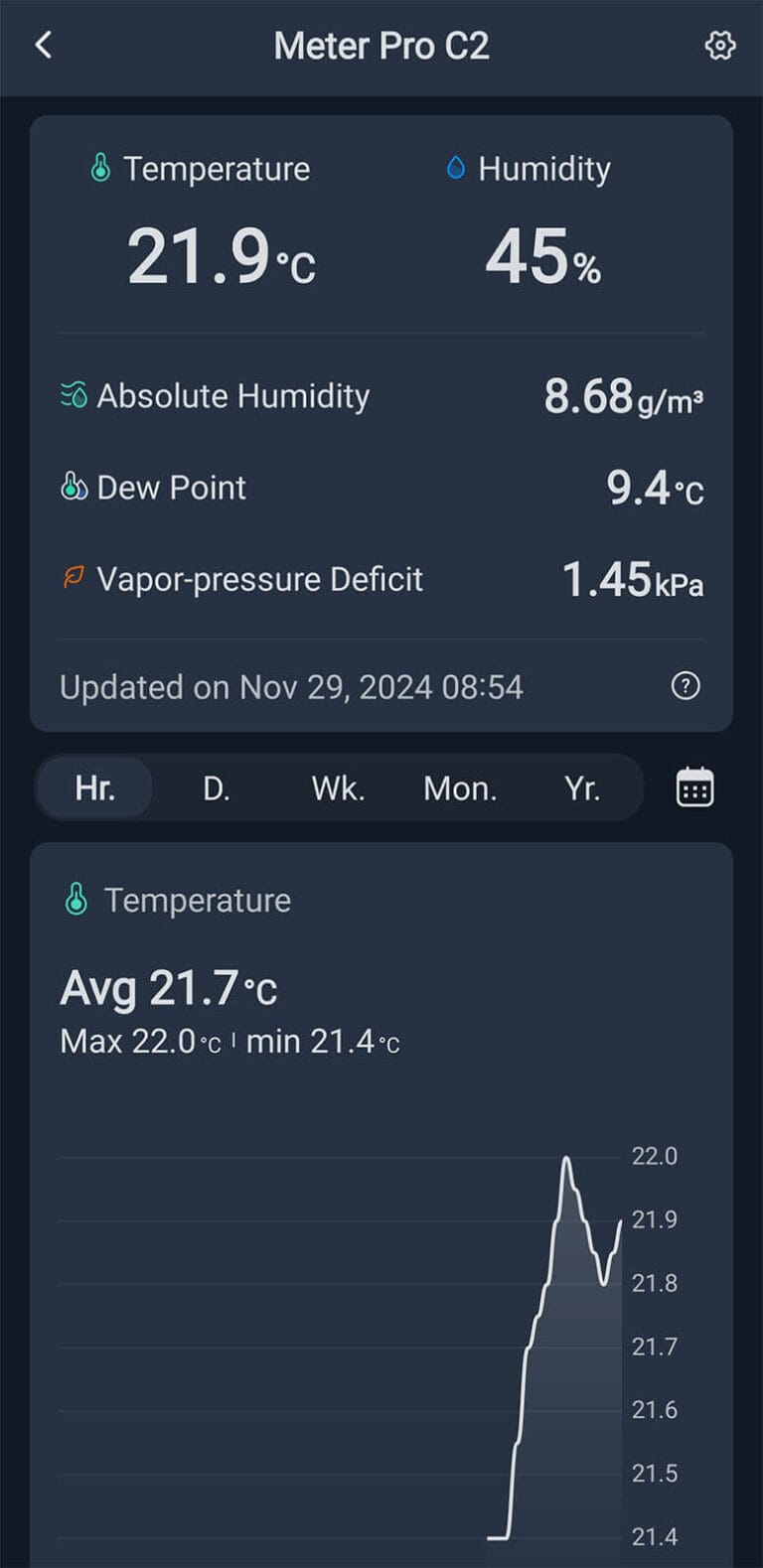
Task: Switch to the Yr. yearly view
Action: [x=584, y=787]
